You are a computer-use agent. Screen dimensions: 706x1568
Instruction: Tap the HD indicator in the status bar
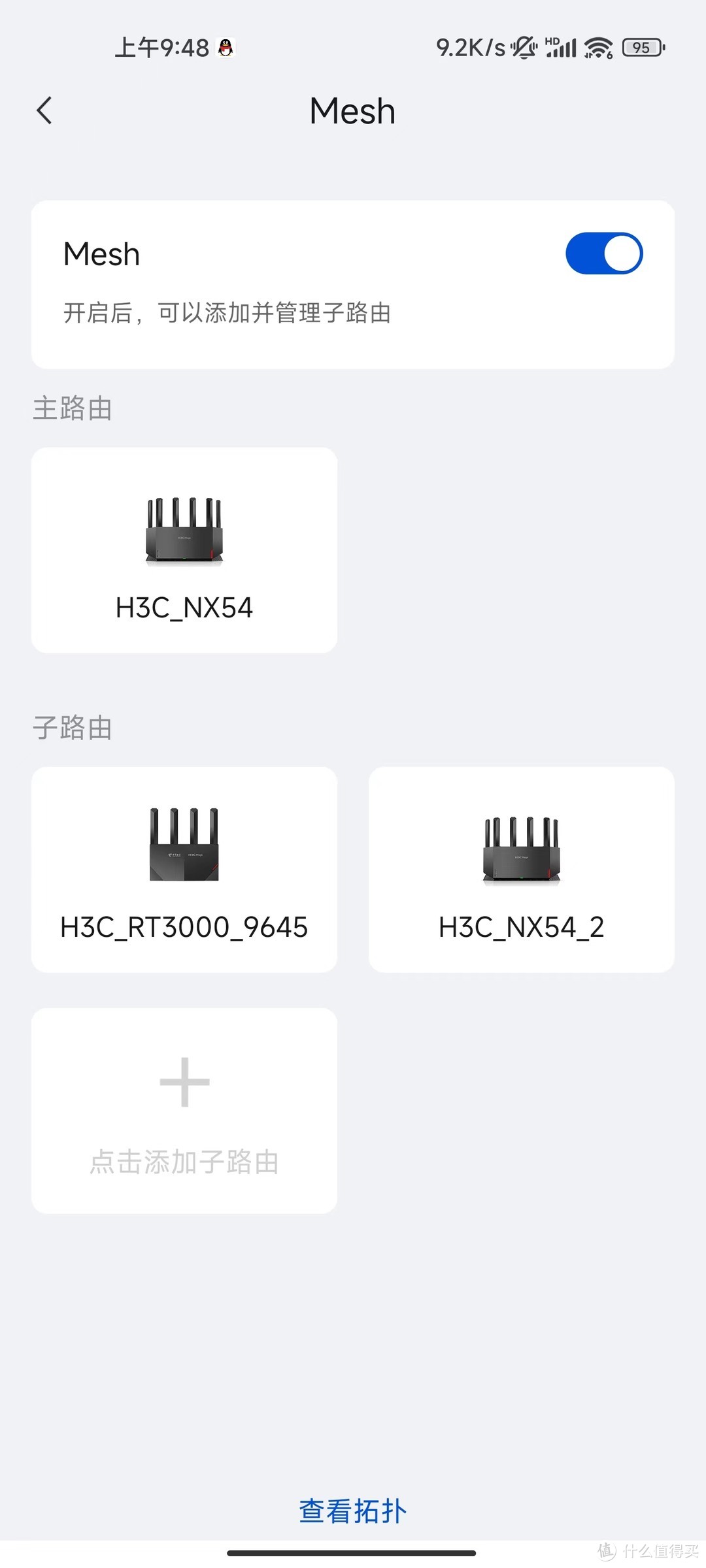coord(551,39)
